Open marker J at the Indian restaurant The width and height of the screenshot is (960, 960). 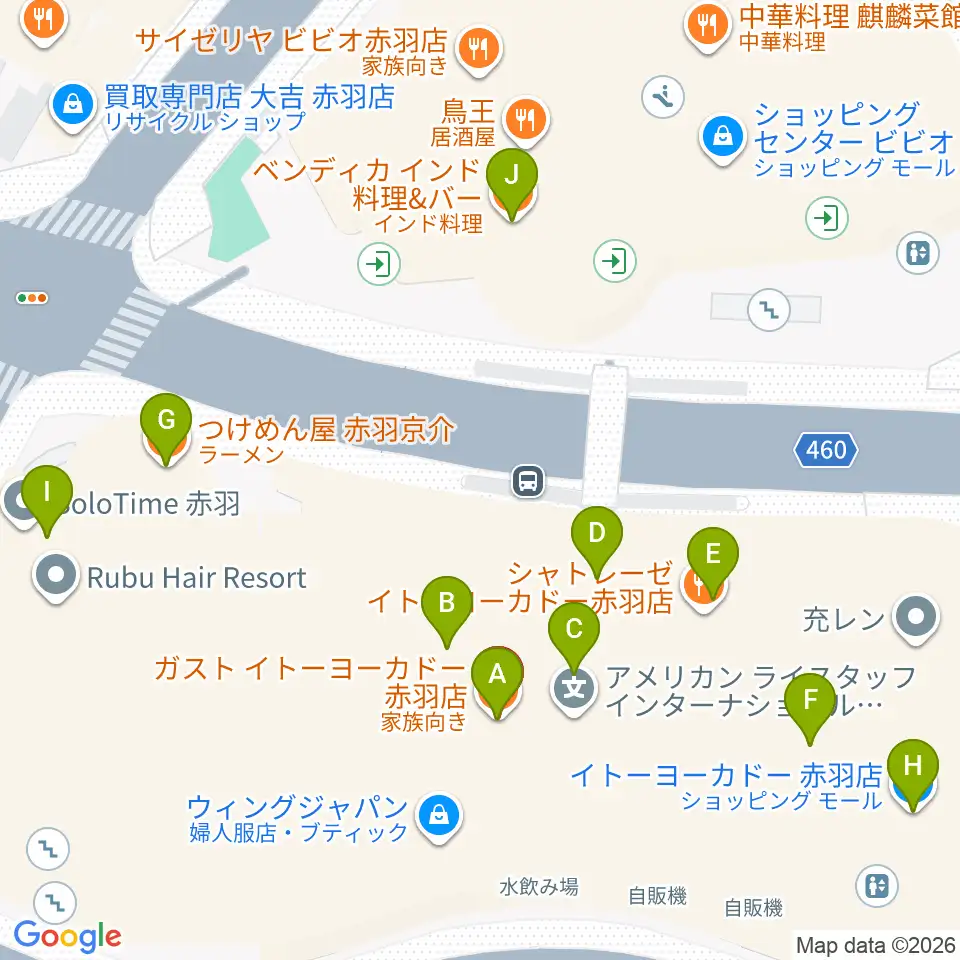512,183
